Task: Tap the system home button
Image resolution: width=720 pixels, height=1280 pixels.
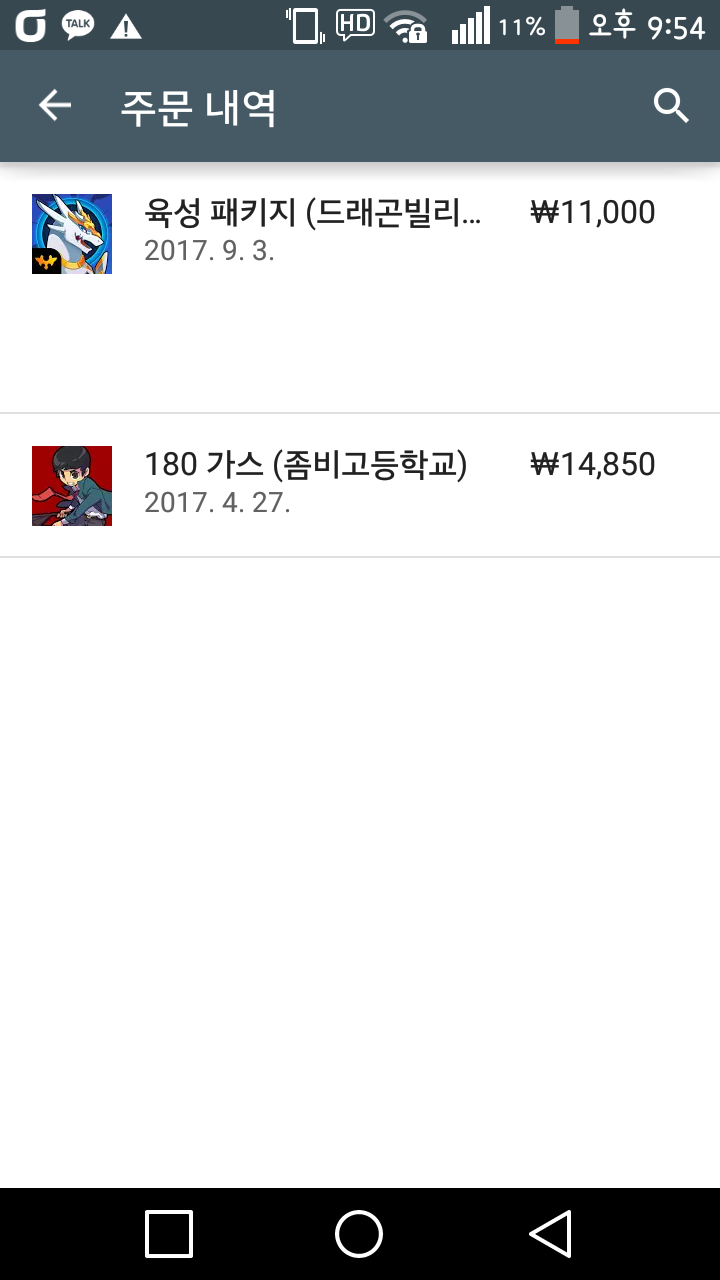Action: (x=359, y=1233)
